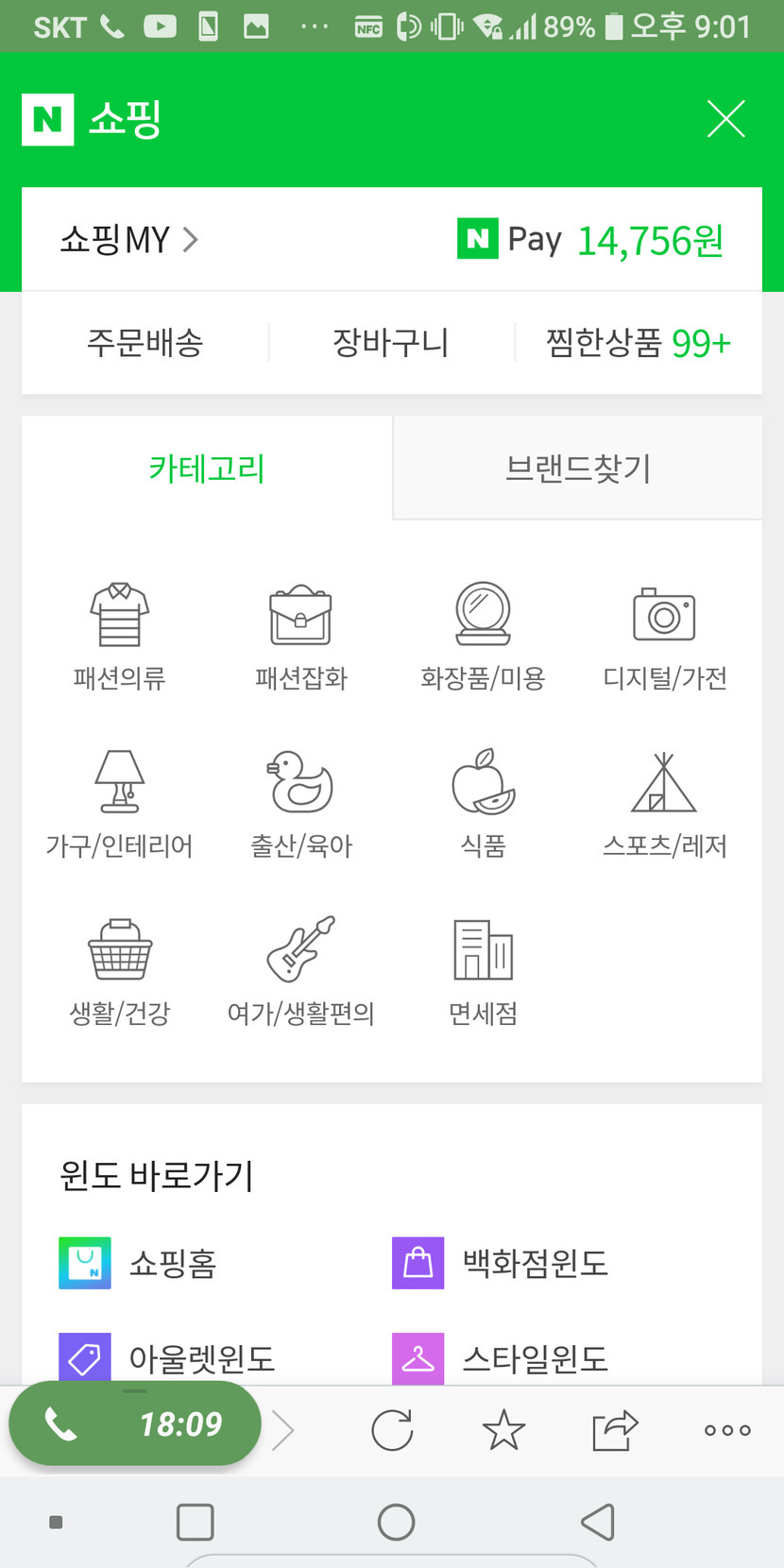Open 화장품/미용 category
Image resolution: width=784 pixels, height=1568 pixels.
(x=483, y=635)
